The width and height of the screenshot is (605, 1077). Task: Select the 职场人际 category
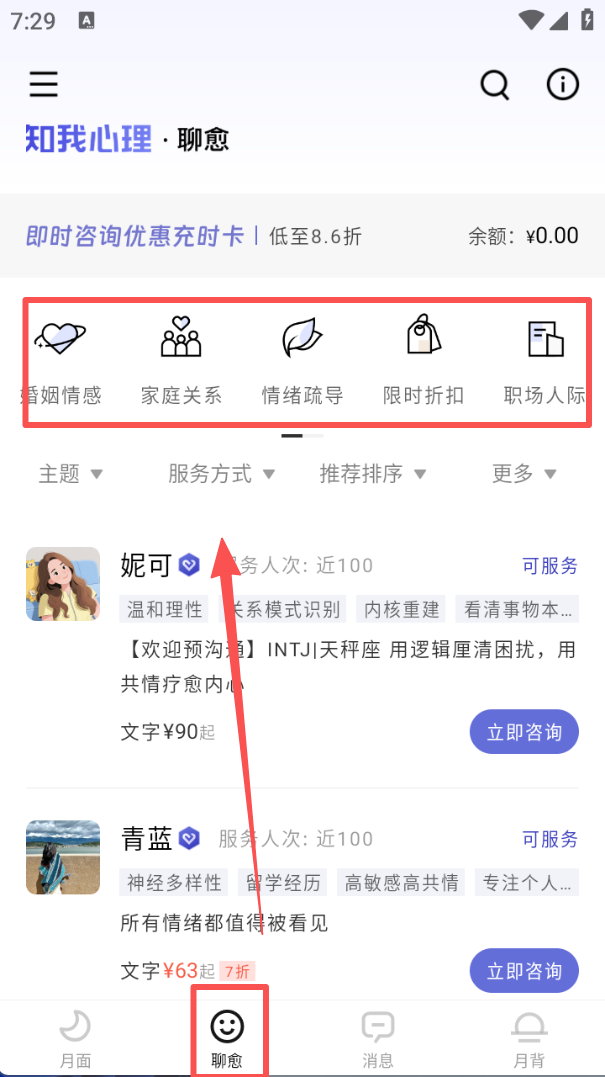tap(545, 360)
